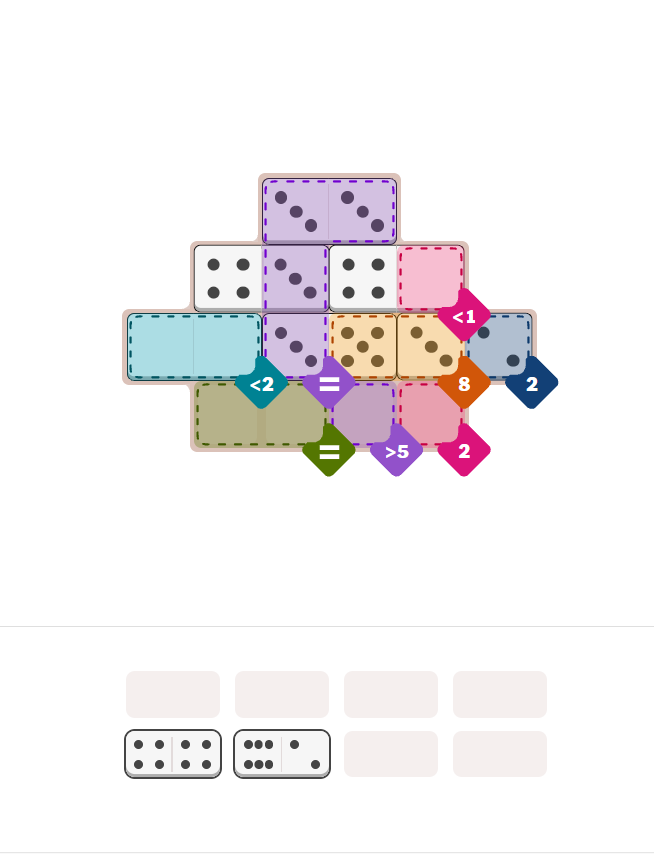The image size is (654, 854).
Task: Rotate the placed four-three domino
Action: 261,278
